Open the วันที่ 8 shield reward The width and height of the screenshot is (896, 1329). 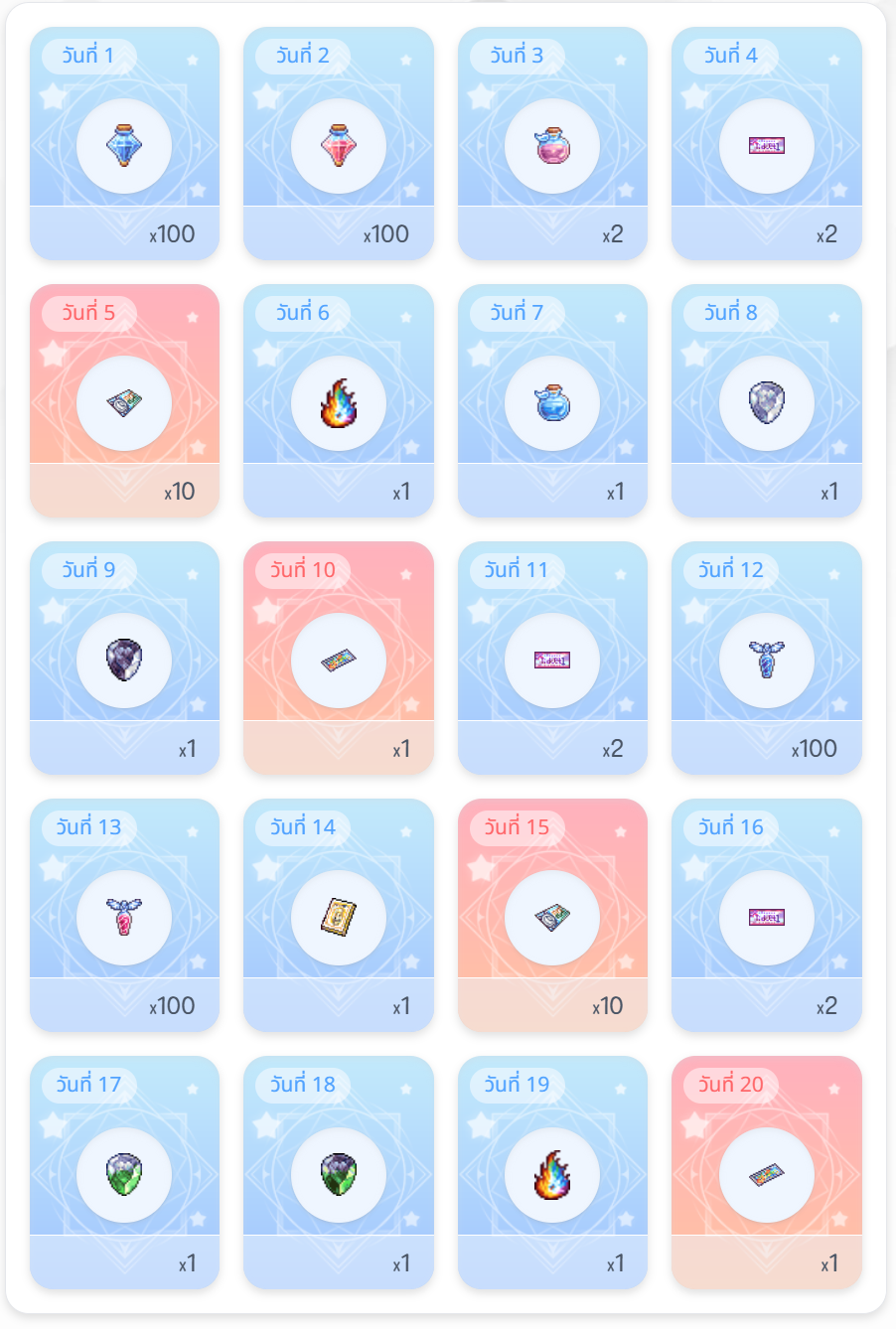tap(766, 402)
